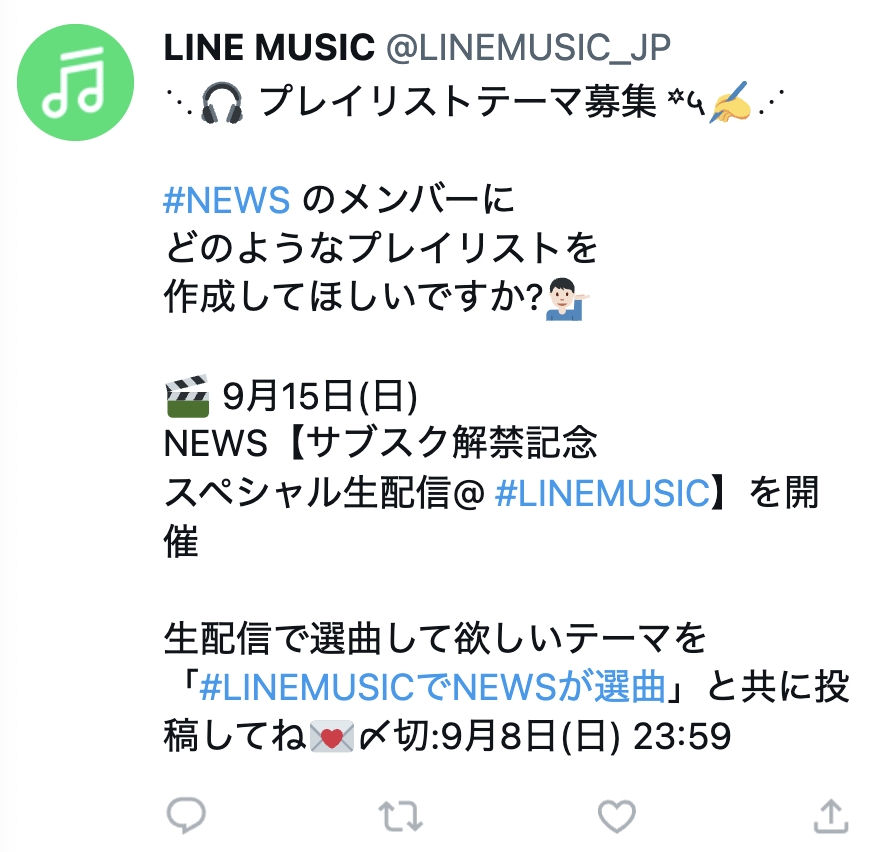The image size is (884, 852).
Task: Retweet the LINE MUSIC post
Action: pyautogui.click(x=401, y=816)
